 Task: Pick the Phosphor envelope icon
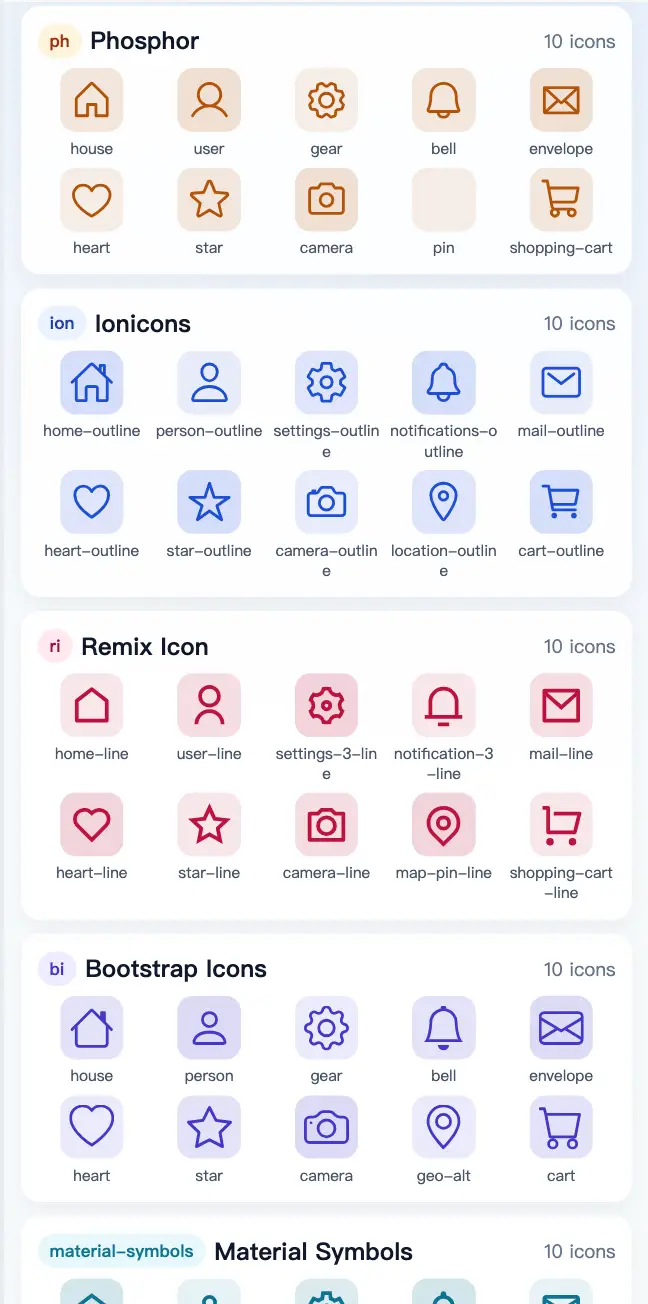click(x=561, y=100)
